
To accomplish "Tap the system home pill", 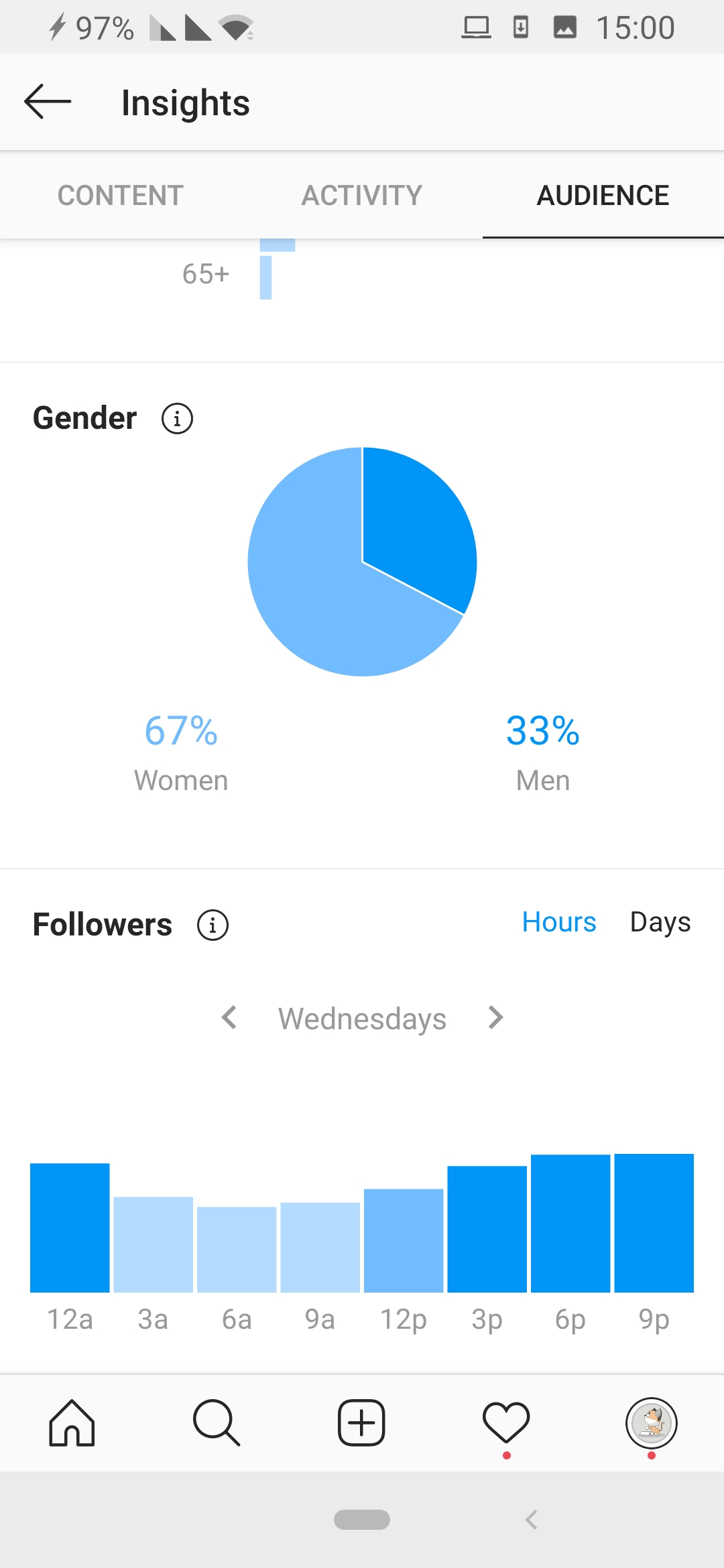I will (x=362, y=1520).
